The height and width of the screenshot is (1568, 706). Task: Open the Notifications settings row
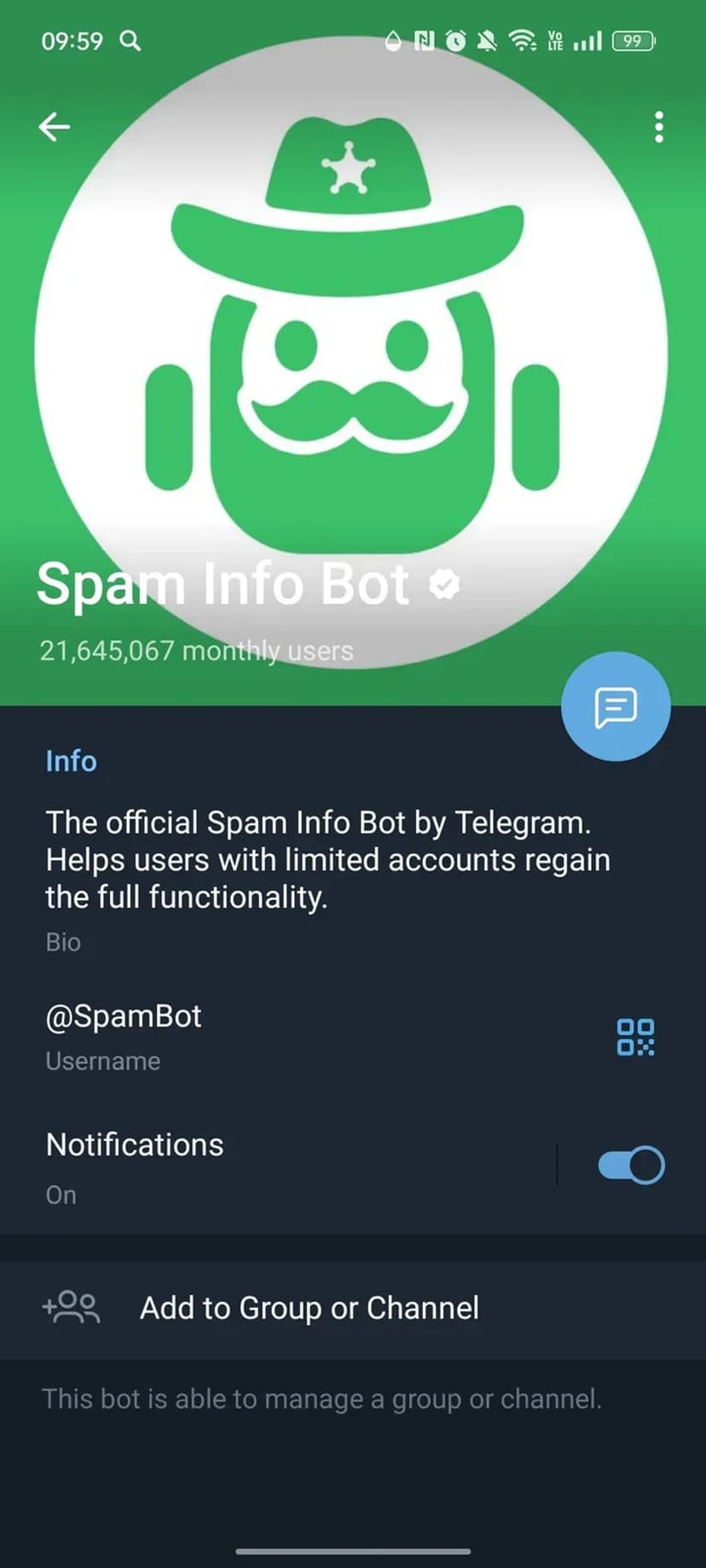click(x=256, y=1165)
